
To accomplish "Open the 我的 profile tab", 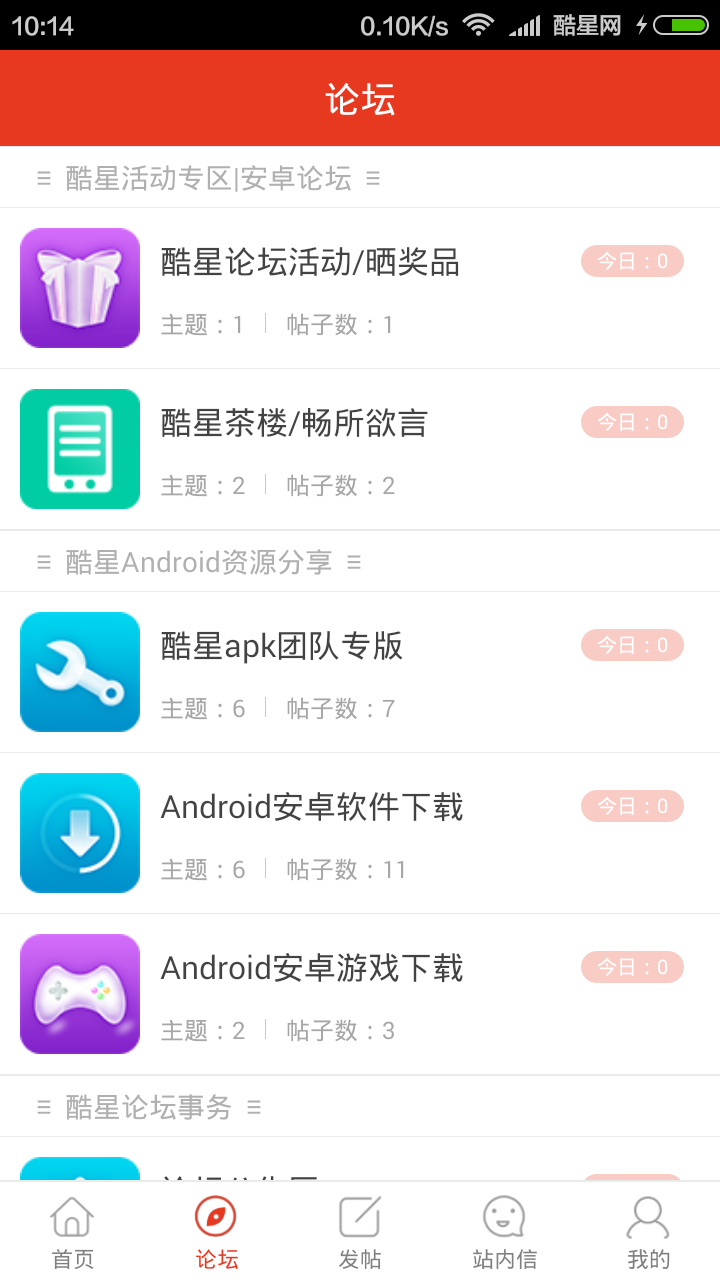I will 648,1232.
